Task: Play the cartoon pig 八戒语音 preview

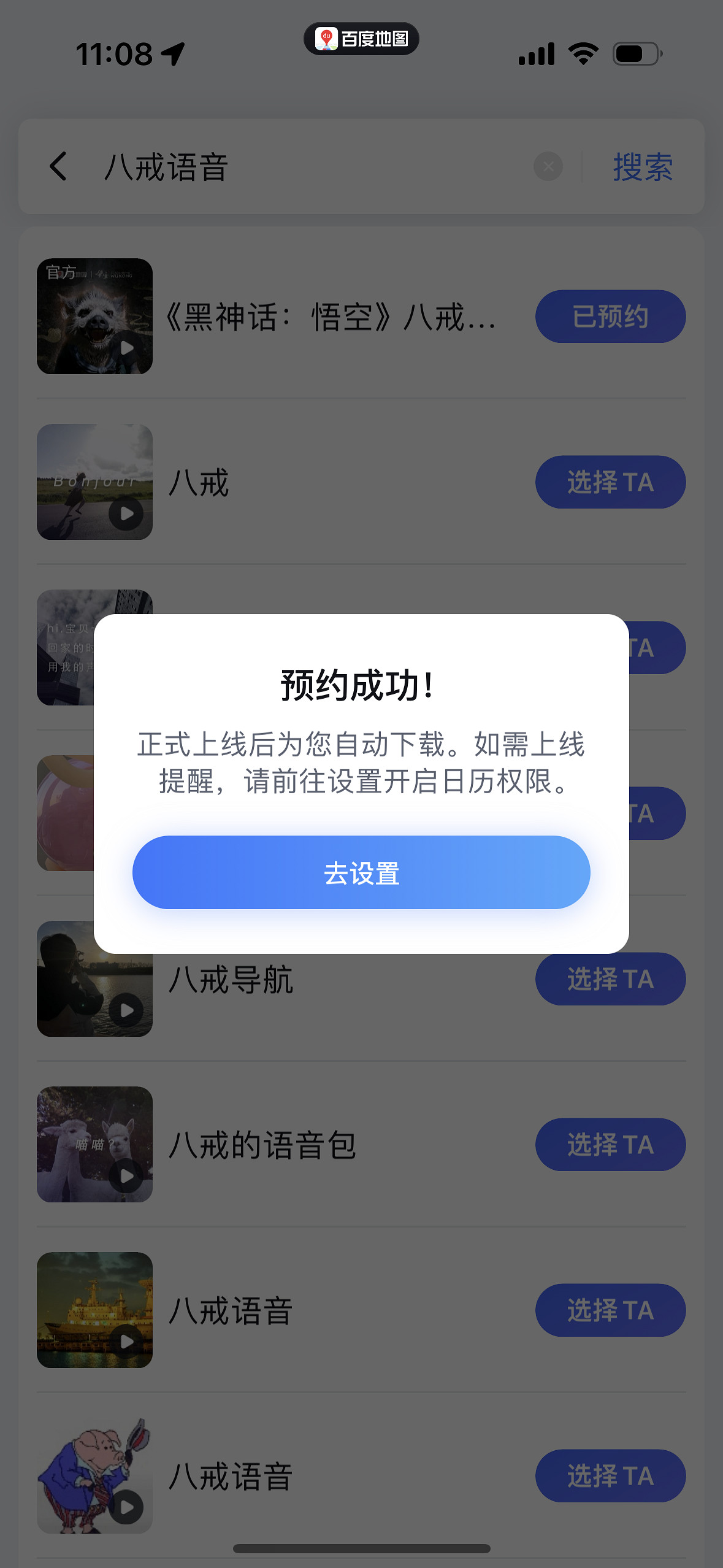Action: pos(128,1507)
